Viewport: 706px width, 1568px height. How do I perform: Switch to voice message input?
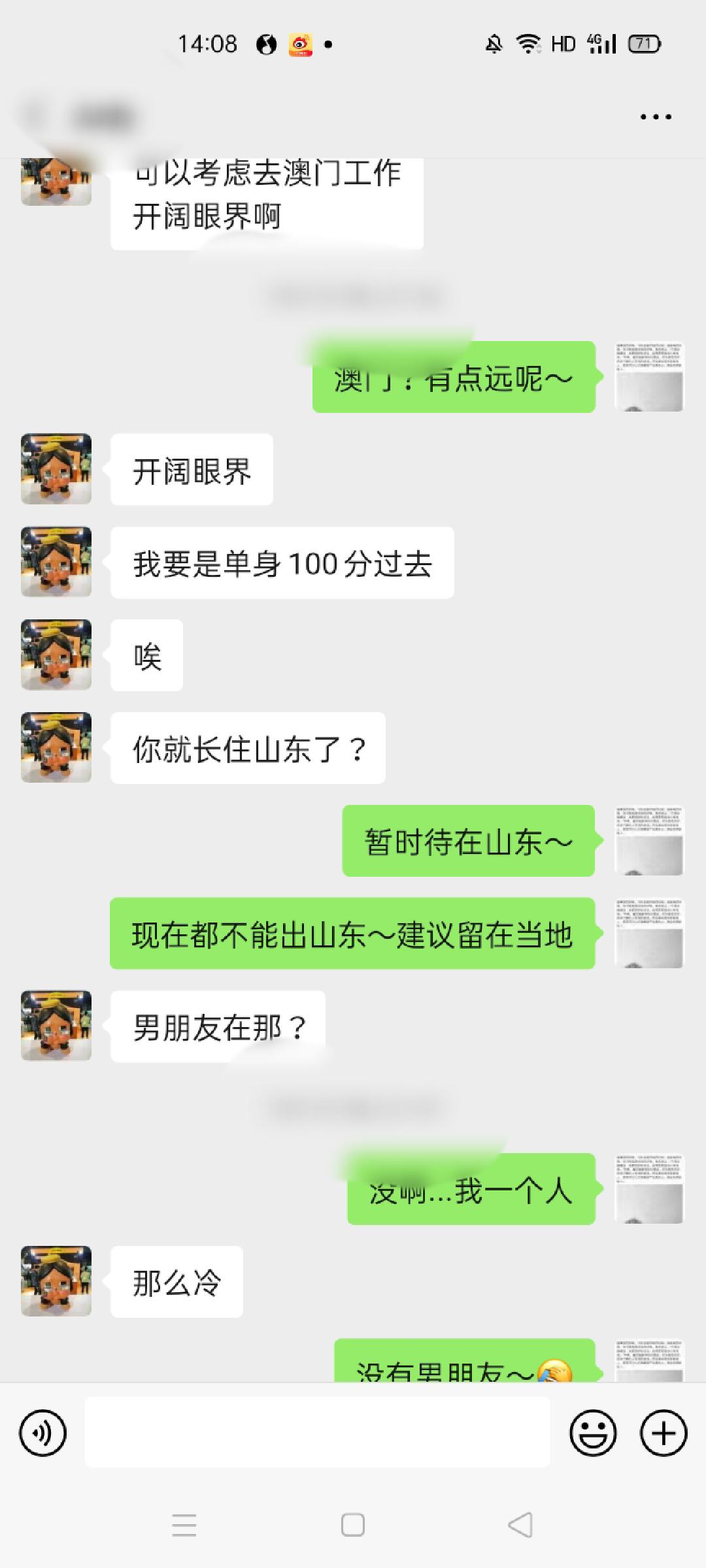pos(43,1433)
